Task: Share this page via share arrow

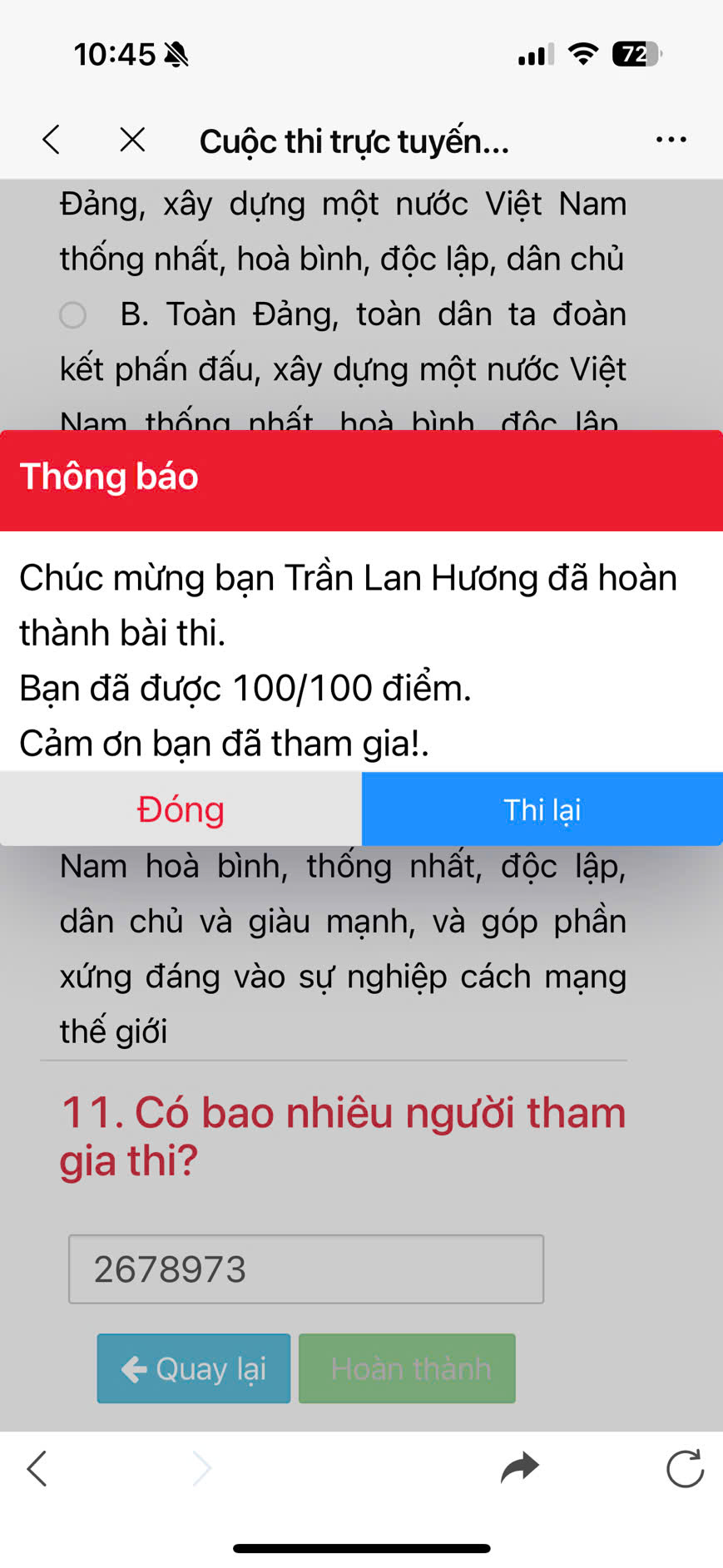Action: (x=520, y=1468)
